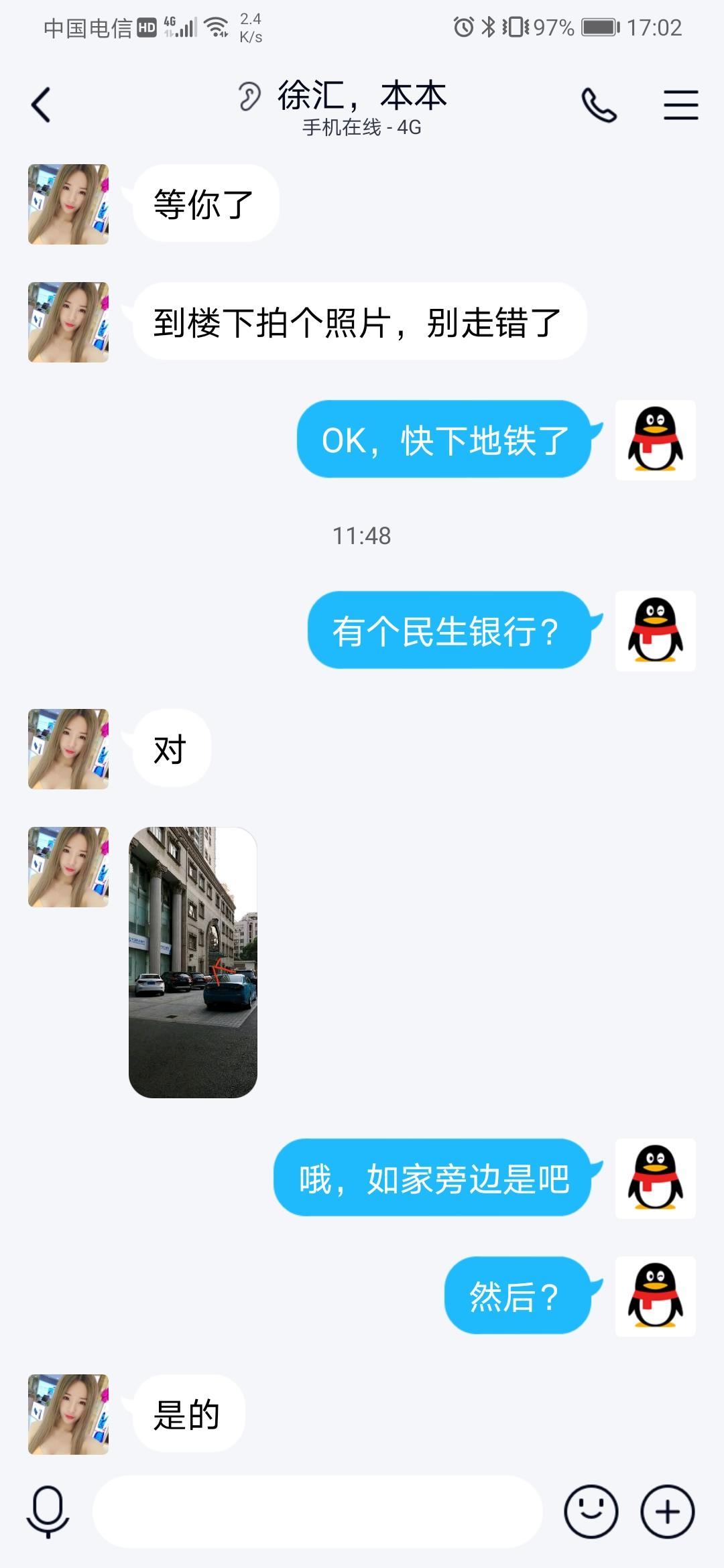
Task: Start a voice call with 徐汇，本本
Action: [x=599, y=105]
